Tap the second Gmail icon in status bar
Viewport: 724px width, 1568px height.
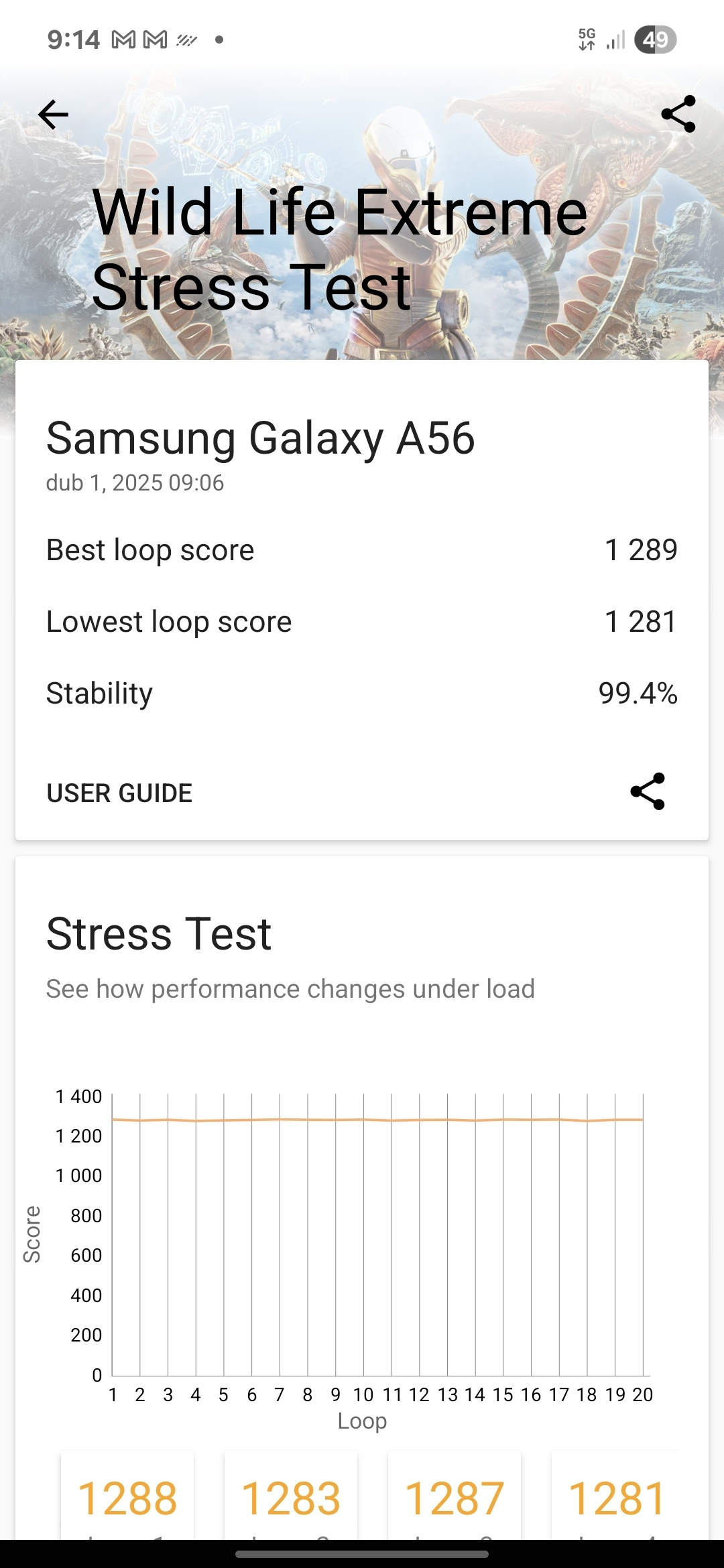coord(156,39)
